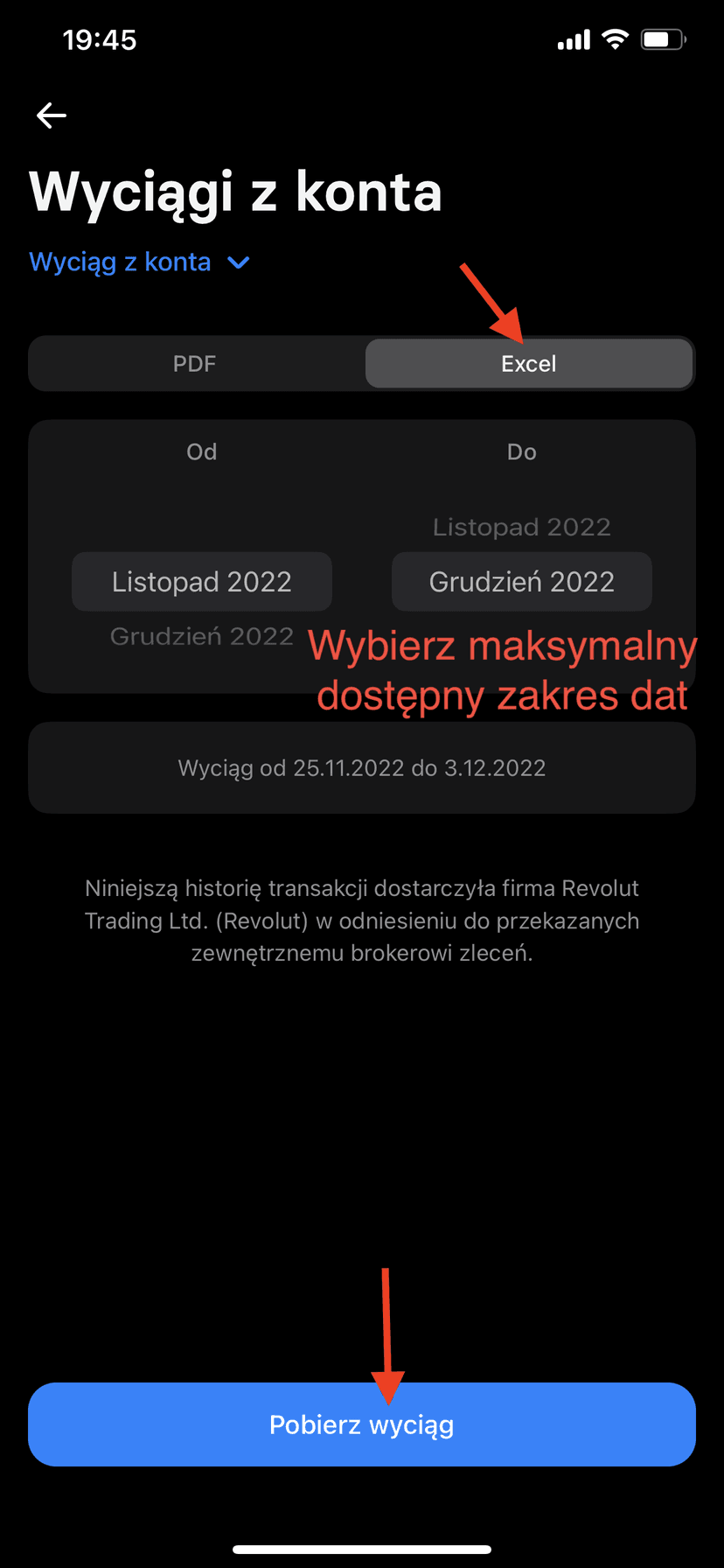The height and width of the screenshot is (1568, 724).
Task: Tap the statement range from 25.11.2022 to 3.12.2022
Action: (x=362, y=767)
